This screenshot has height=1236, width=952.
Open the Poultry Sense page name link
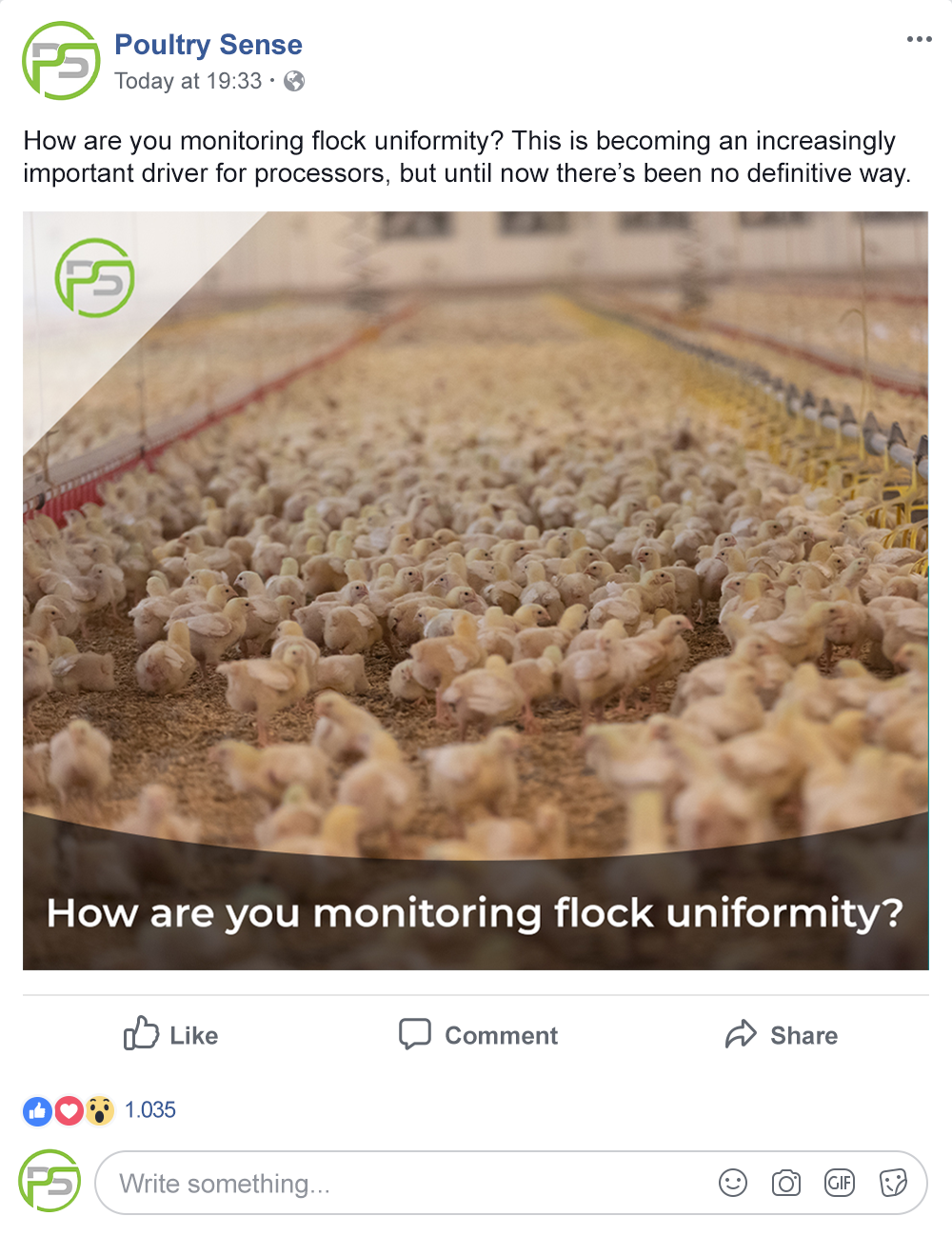(x=208, y=45)
